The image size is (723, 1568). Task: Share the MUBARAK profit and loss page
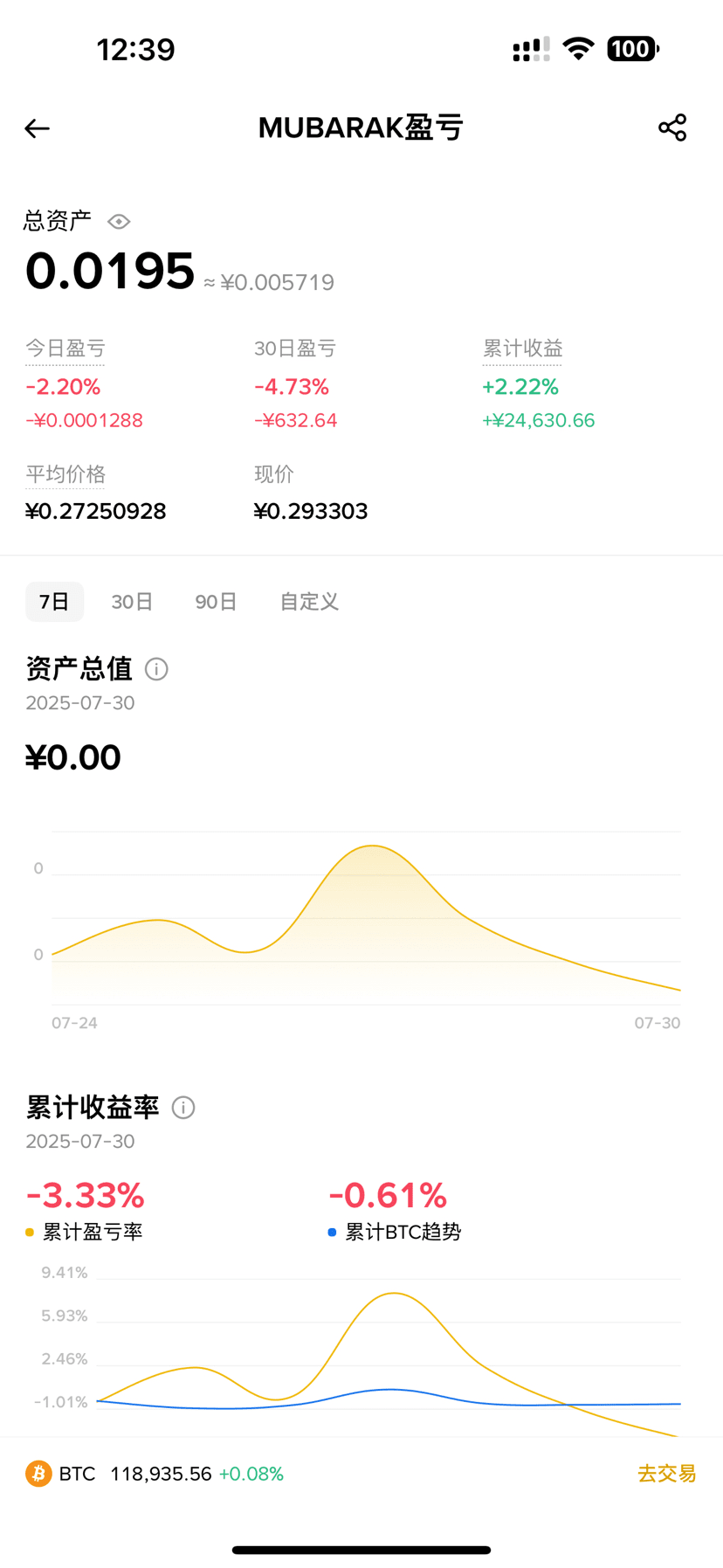tap(672, 128)
